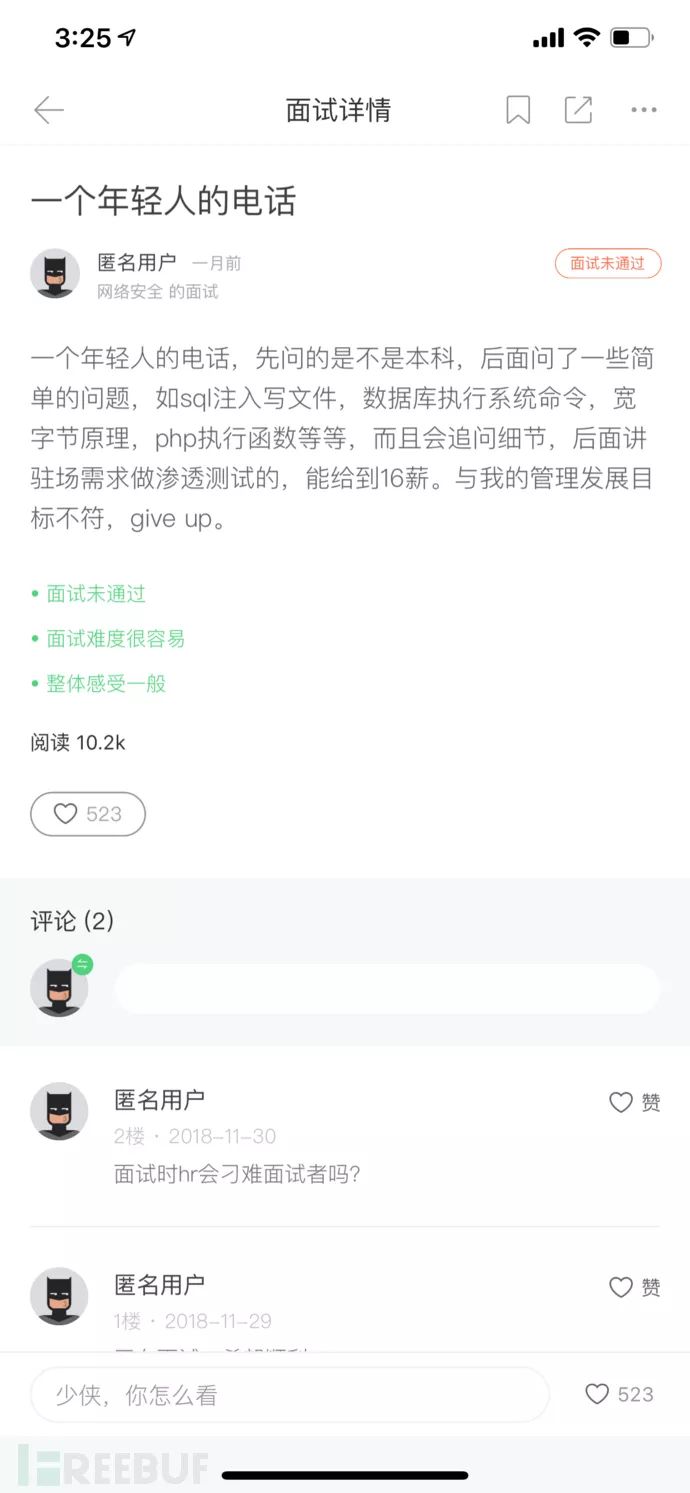Like the 2楼 comment from 2018-11-30

[635, 1102]
